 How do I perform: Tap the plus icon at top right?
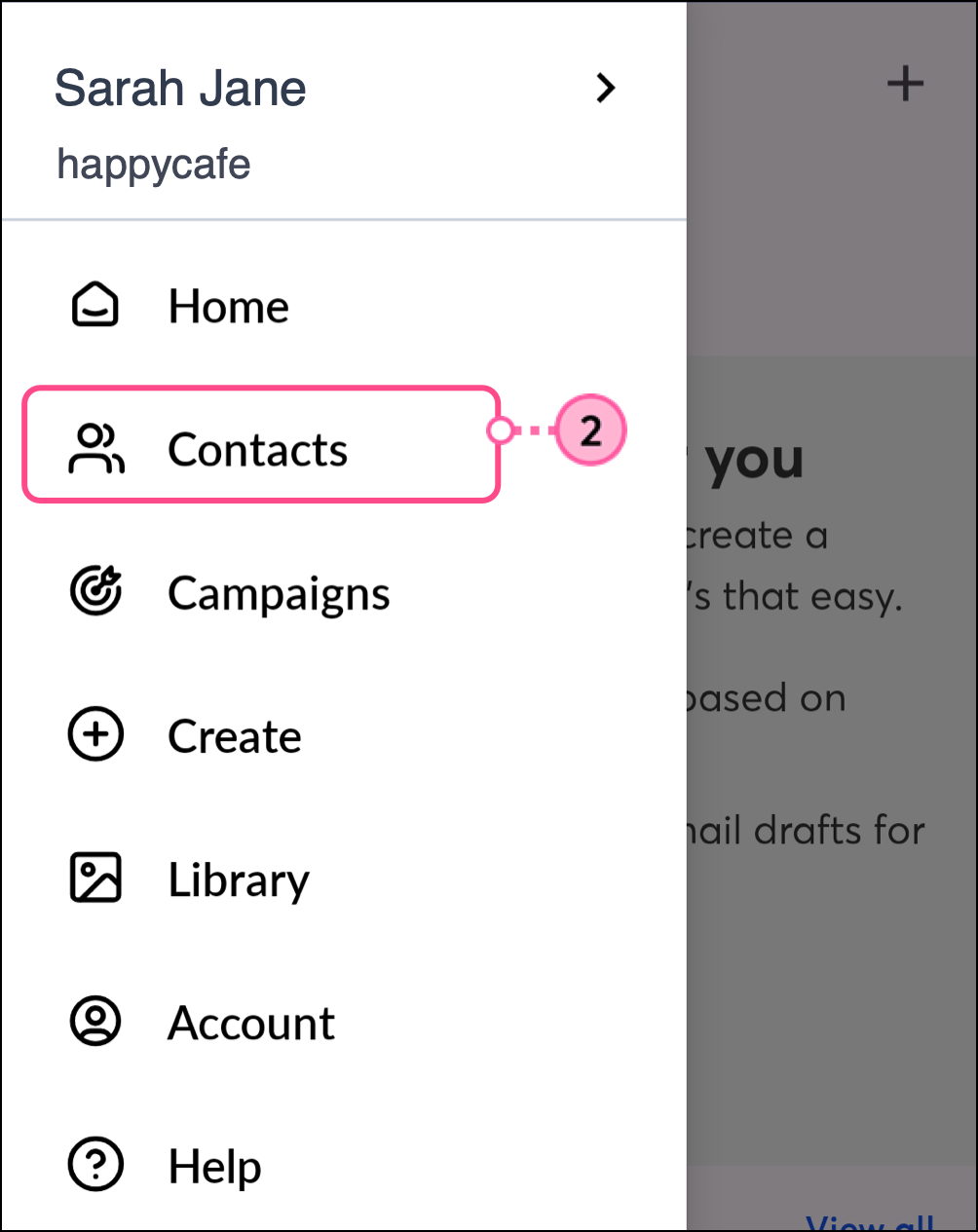[905, 84]
